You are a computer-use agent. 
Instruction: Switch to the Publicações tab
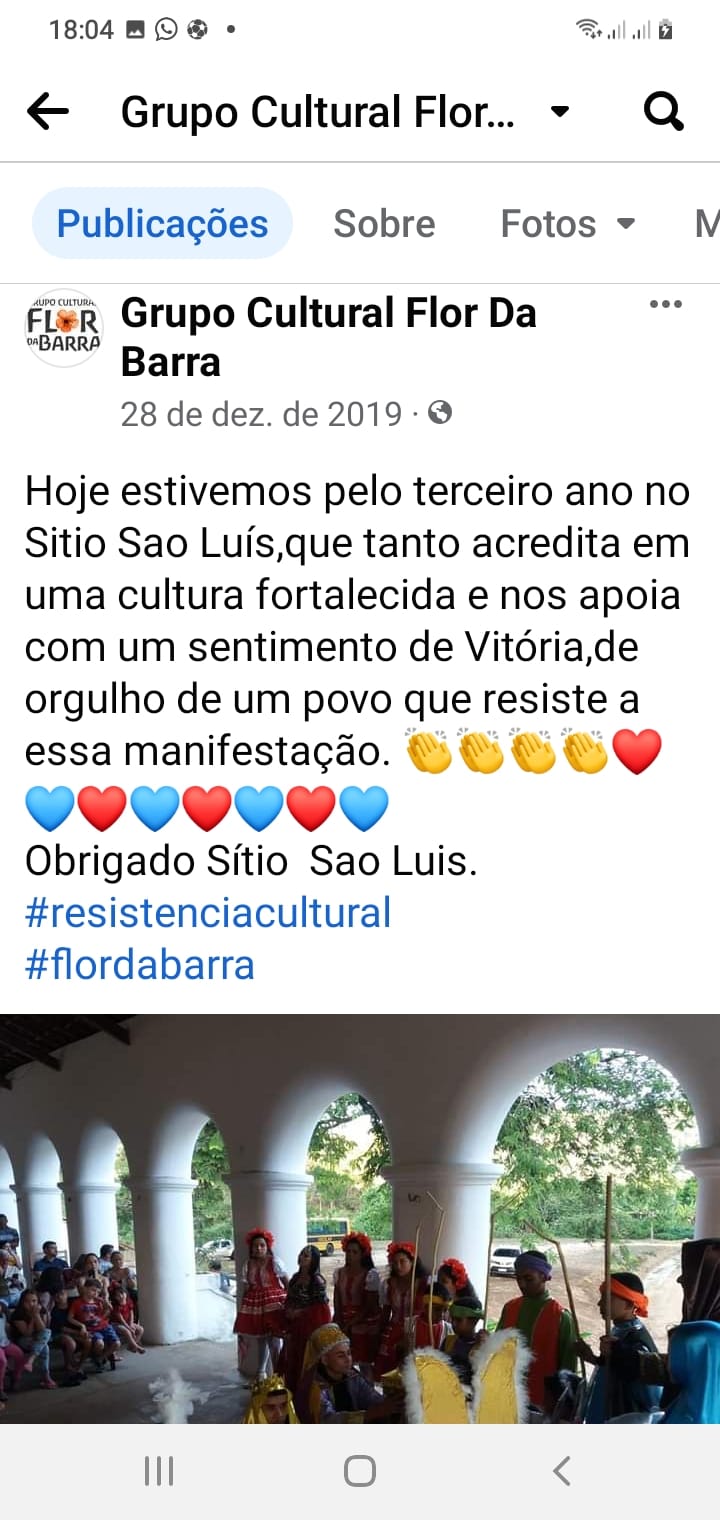[x=162, y=223]
